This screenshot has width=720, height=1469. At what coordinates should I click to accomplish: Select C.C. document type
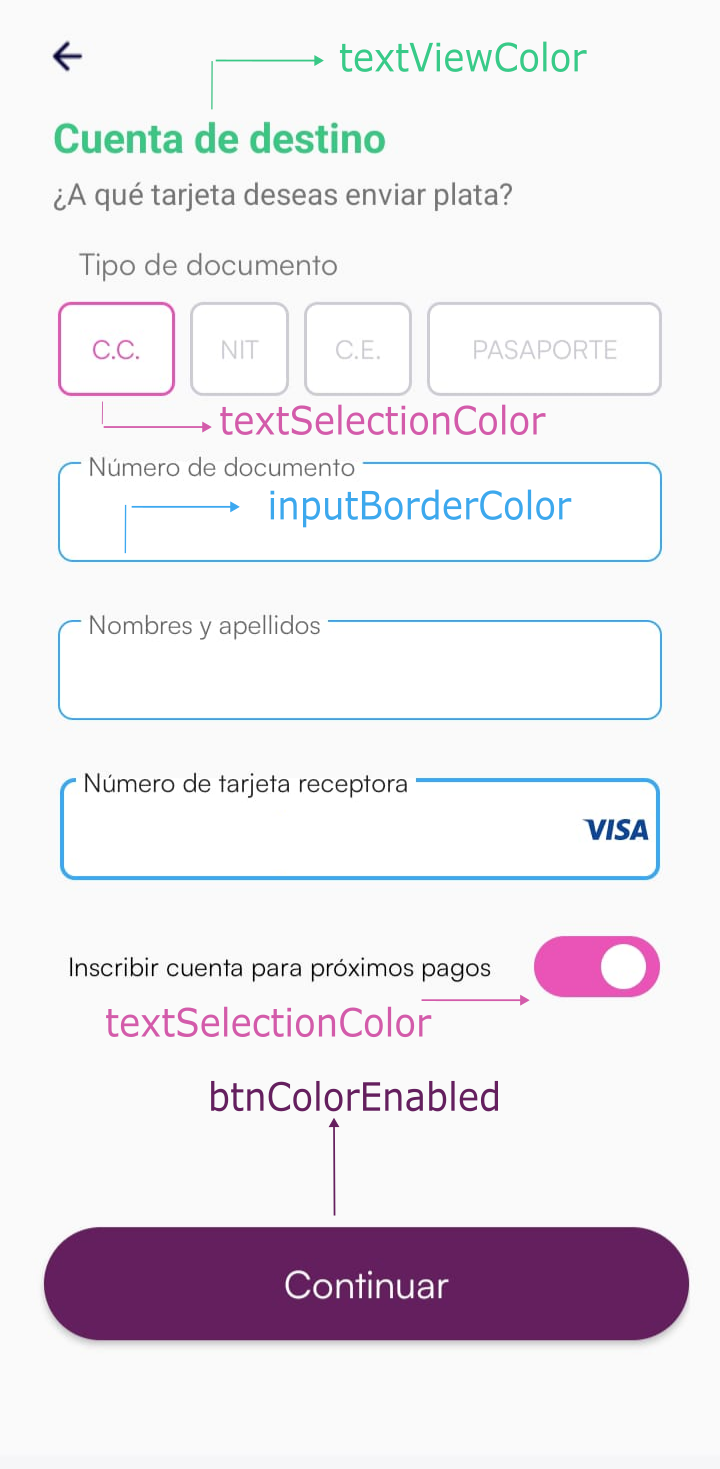(x=117, y=349)
